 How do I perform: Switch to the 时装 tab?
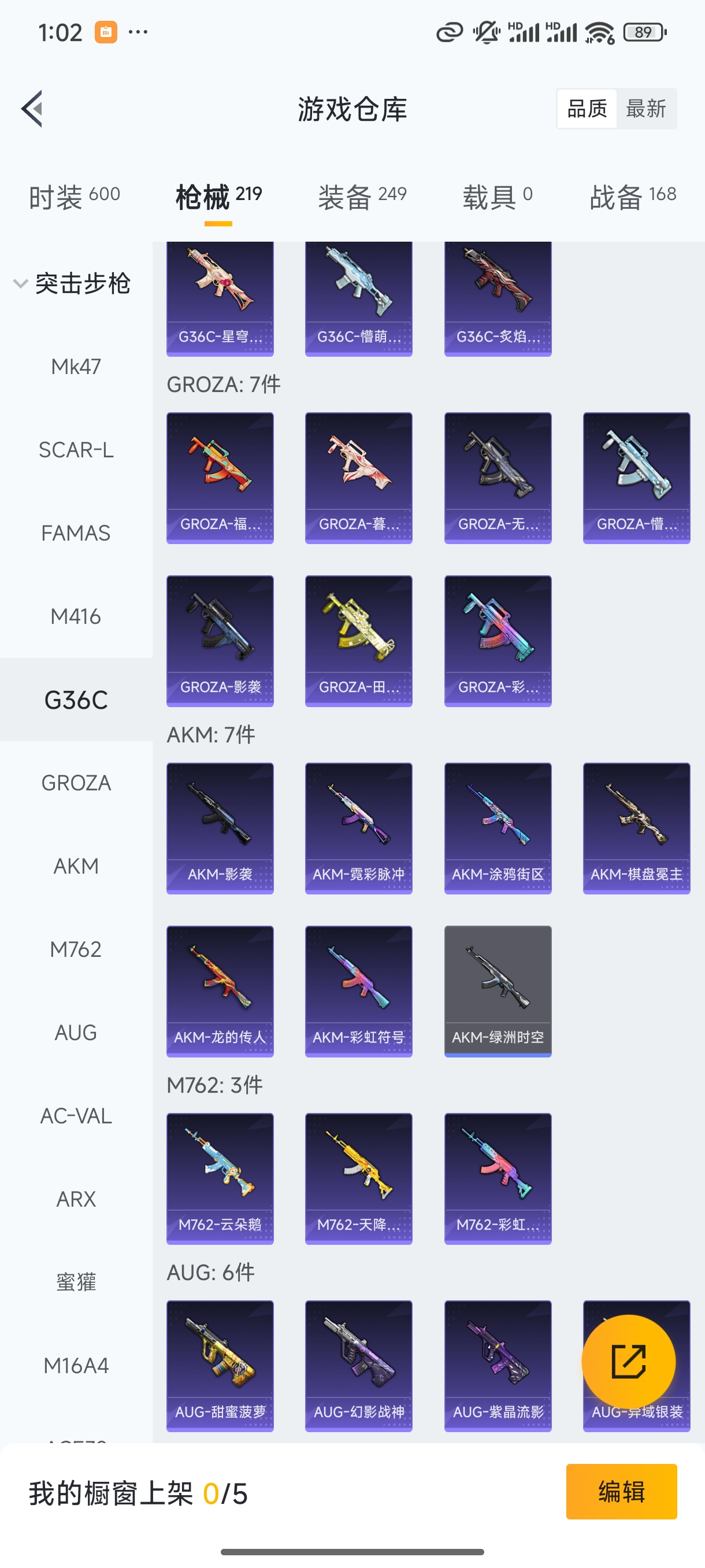(74, 197)
